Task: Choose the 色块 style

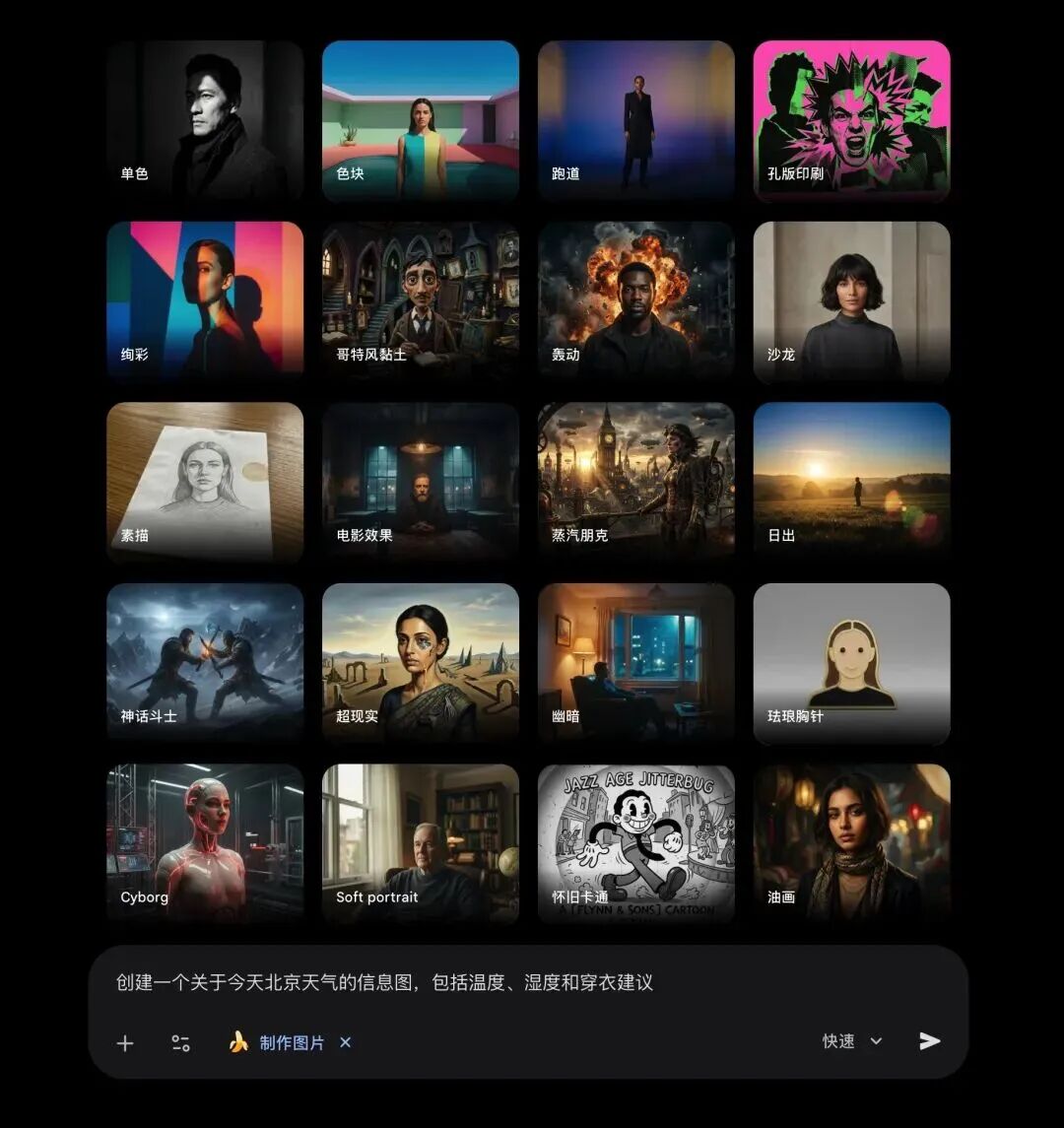Action: pyautogui.click(x=420, y=120)
